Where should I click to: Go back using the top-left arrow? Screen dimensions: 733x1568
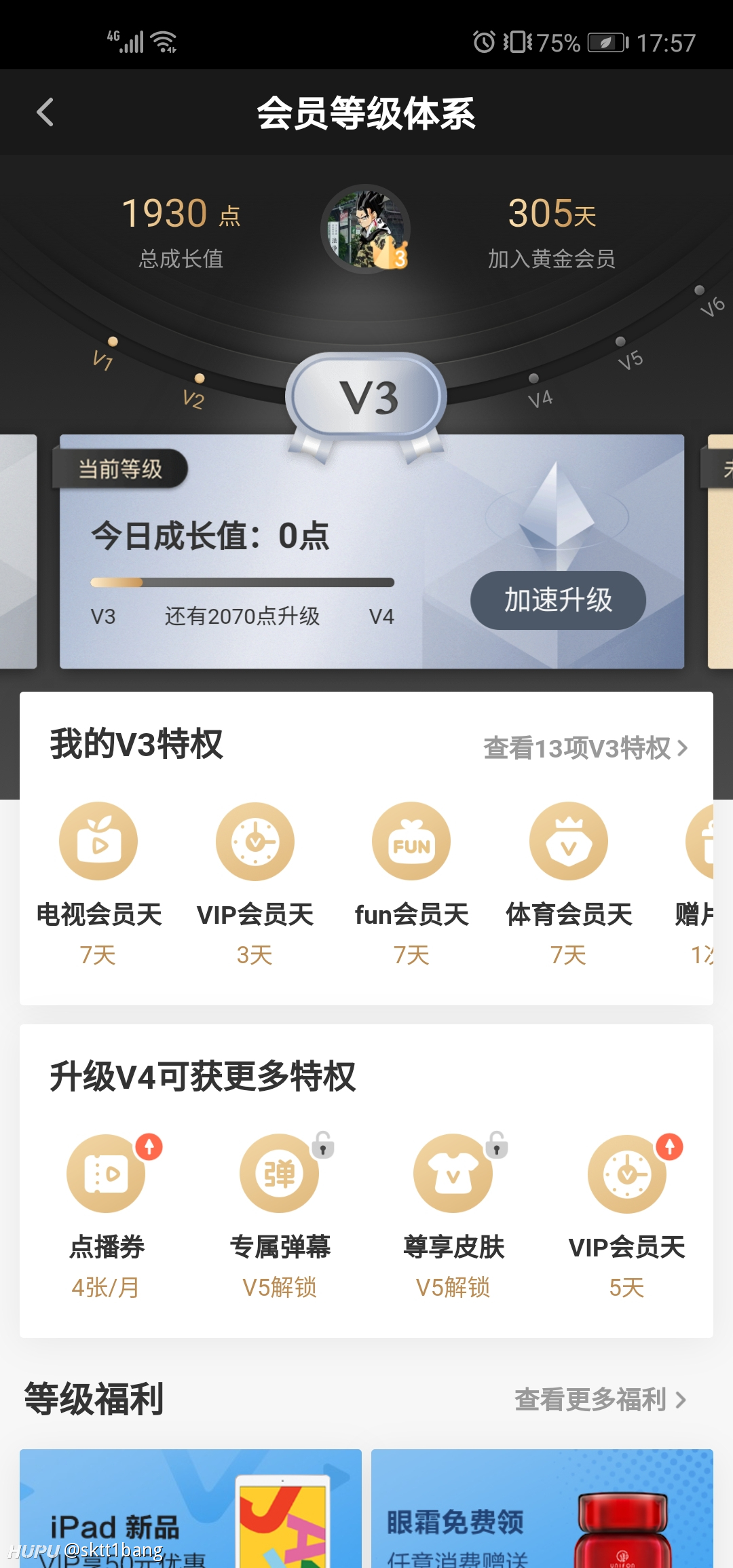pos(45,113)
